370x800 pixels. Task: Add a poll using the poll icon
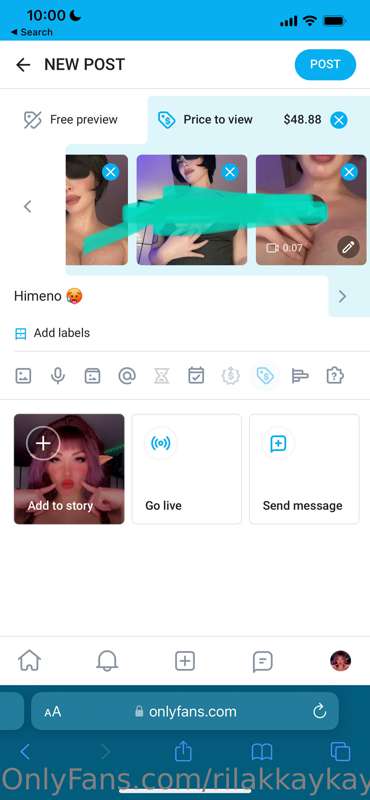(x=300, y=377)
